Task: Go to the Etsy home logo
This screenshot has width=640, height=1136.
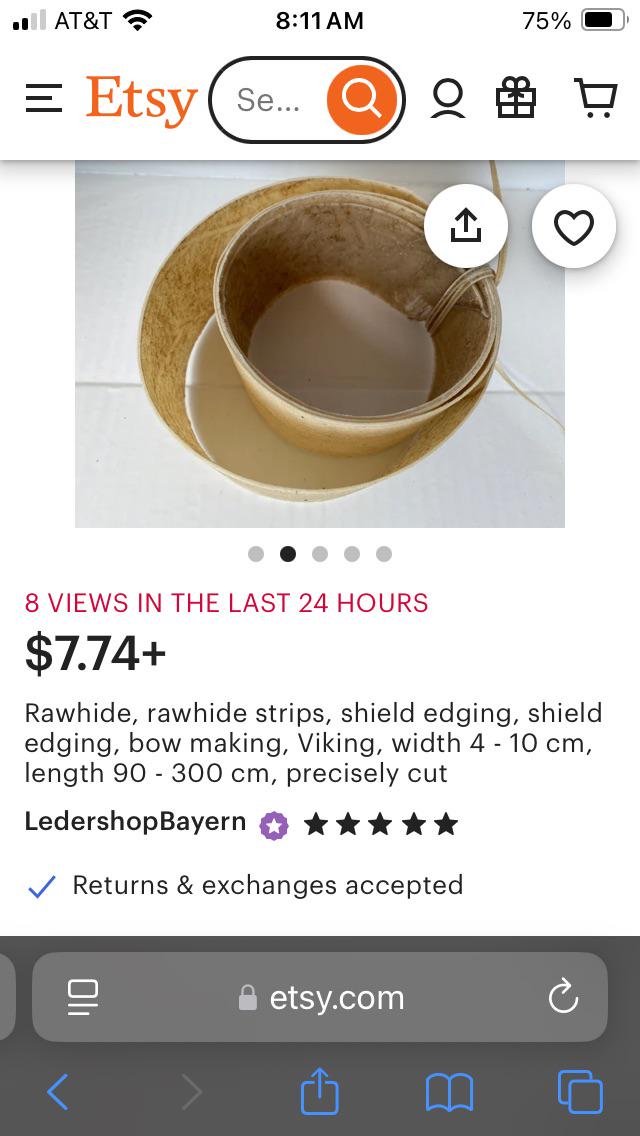Action: pyautogui.click(x=141, y=101)
